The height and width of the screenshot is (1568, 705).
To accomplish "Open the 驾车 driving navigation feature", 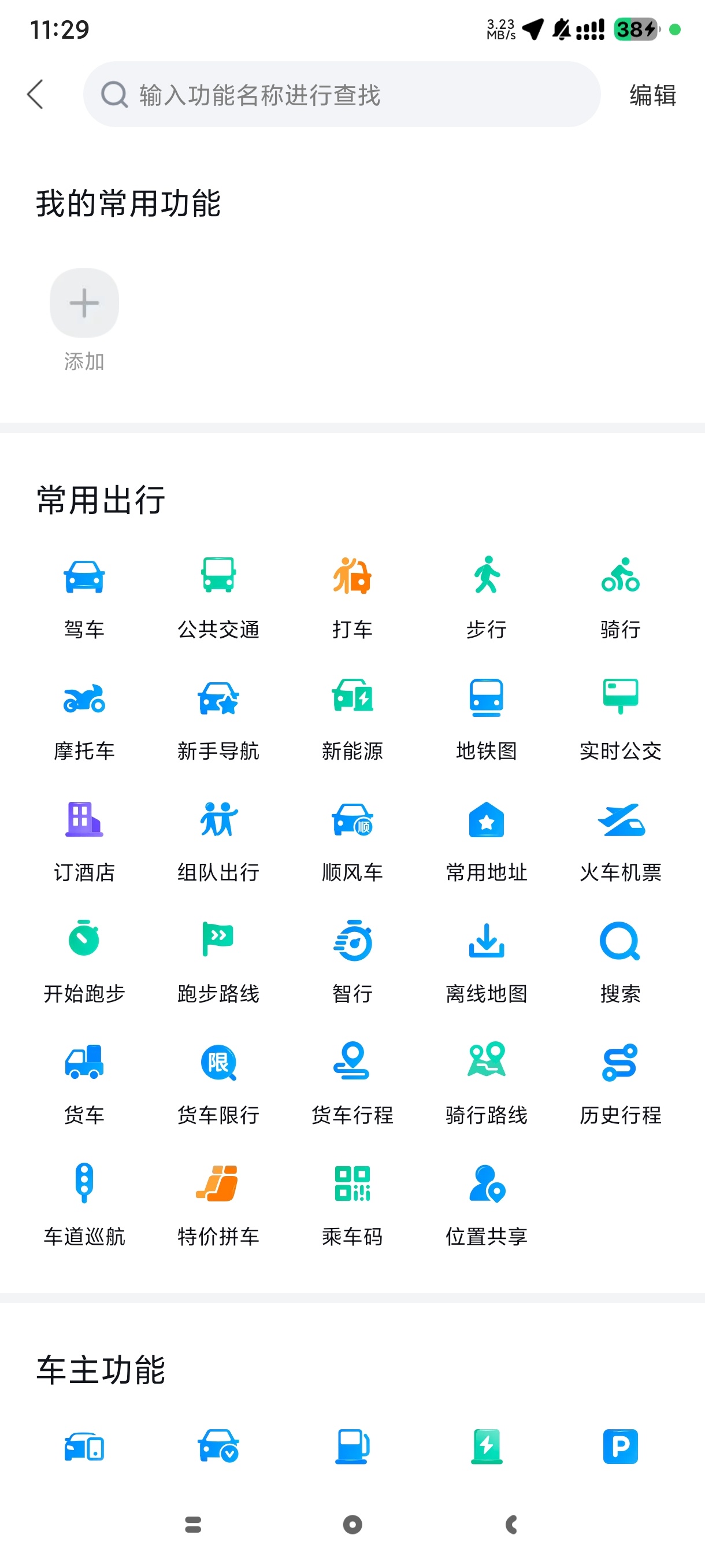I will click(84, 593).
